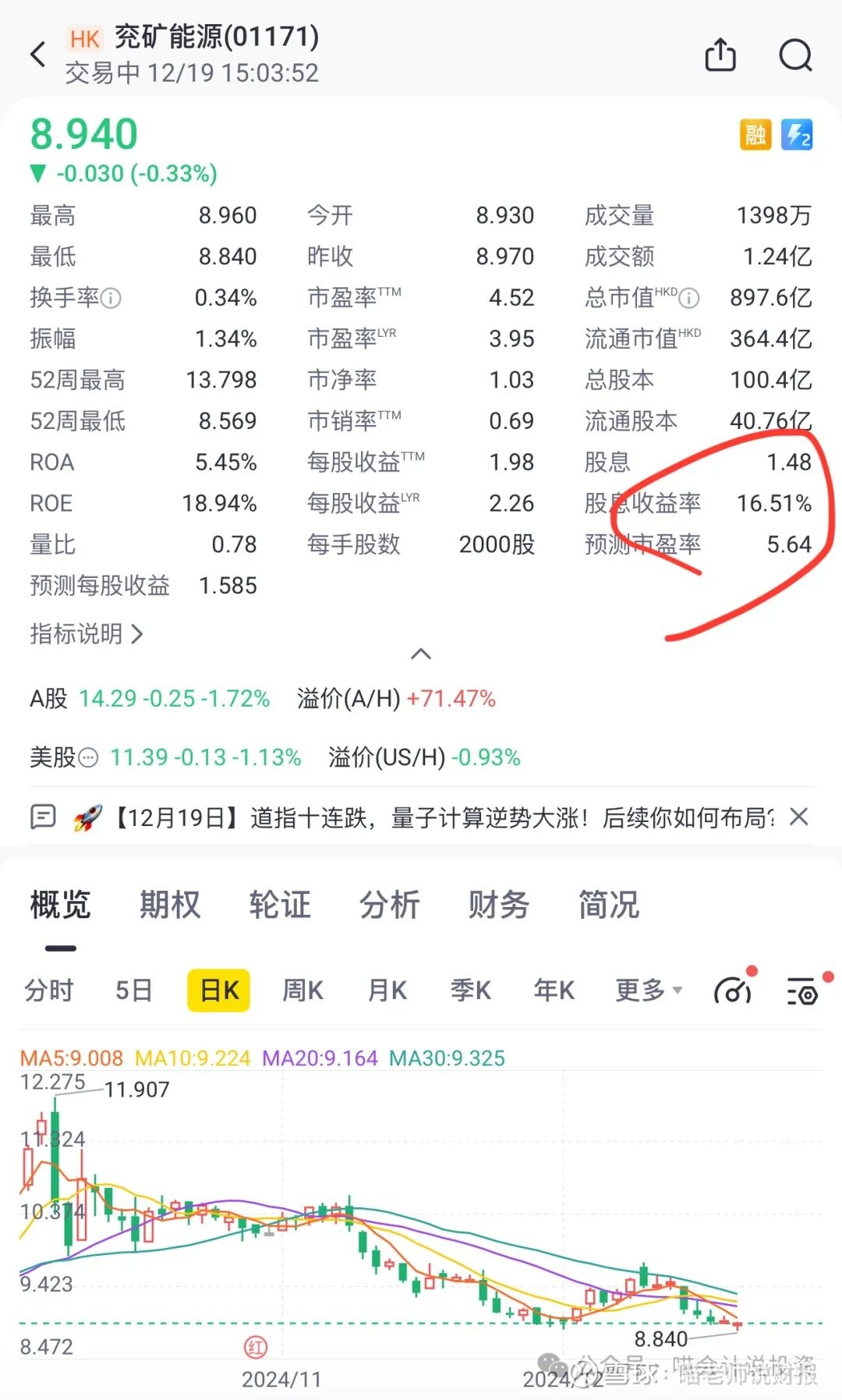Switch to the 期权 tab
The width and height of the screenshot is (842, 1400).
pyautogui.click(x=170, y=905)
